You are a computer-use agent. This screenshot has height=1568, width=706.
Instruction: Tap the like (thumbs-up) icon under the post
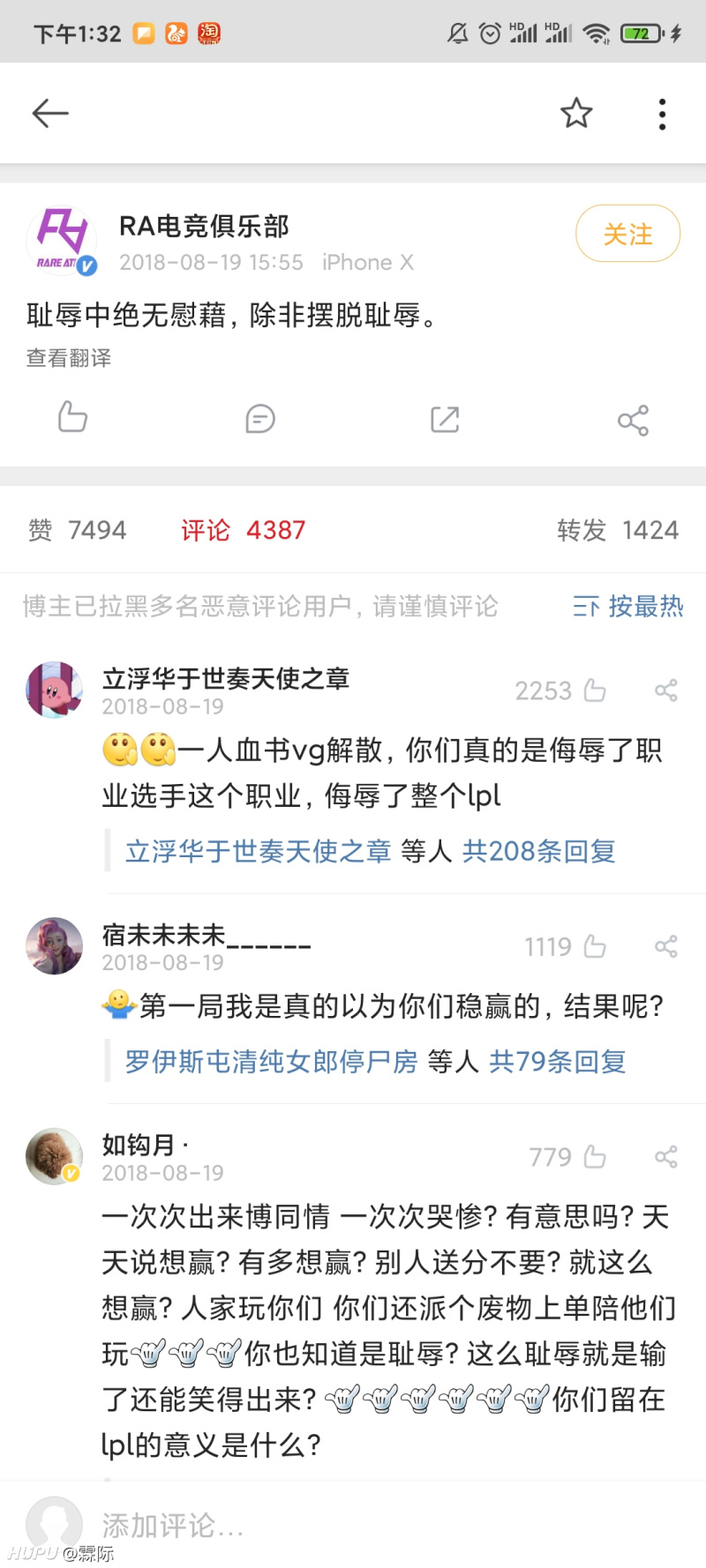pyautogui.click(x=73, y=420)
